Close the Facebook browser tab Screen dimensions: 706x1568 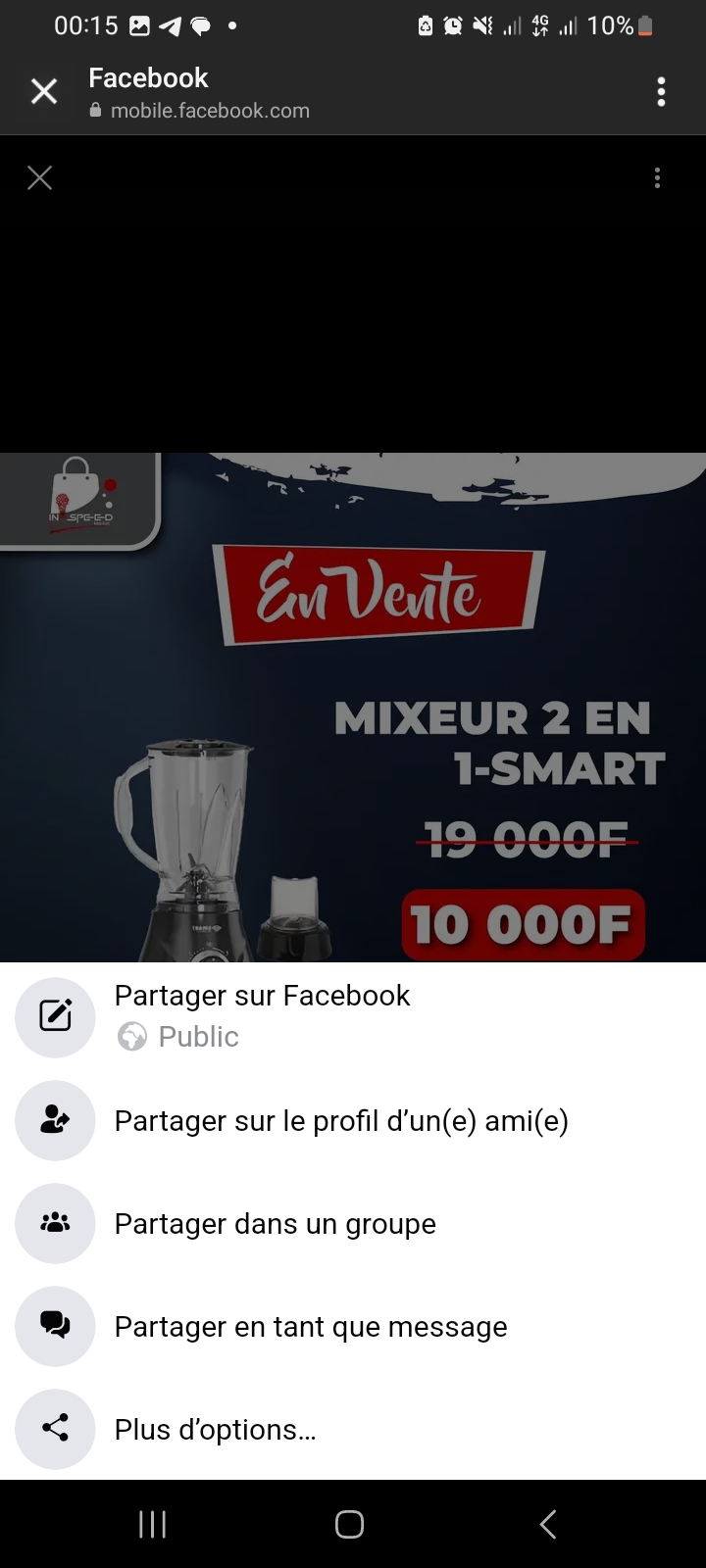[x=44, y=92]
